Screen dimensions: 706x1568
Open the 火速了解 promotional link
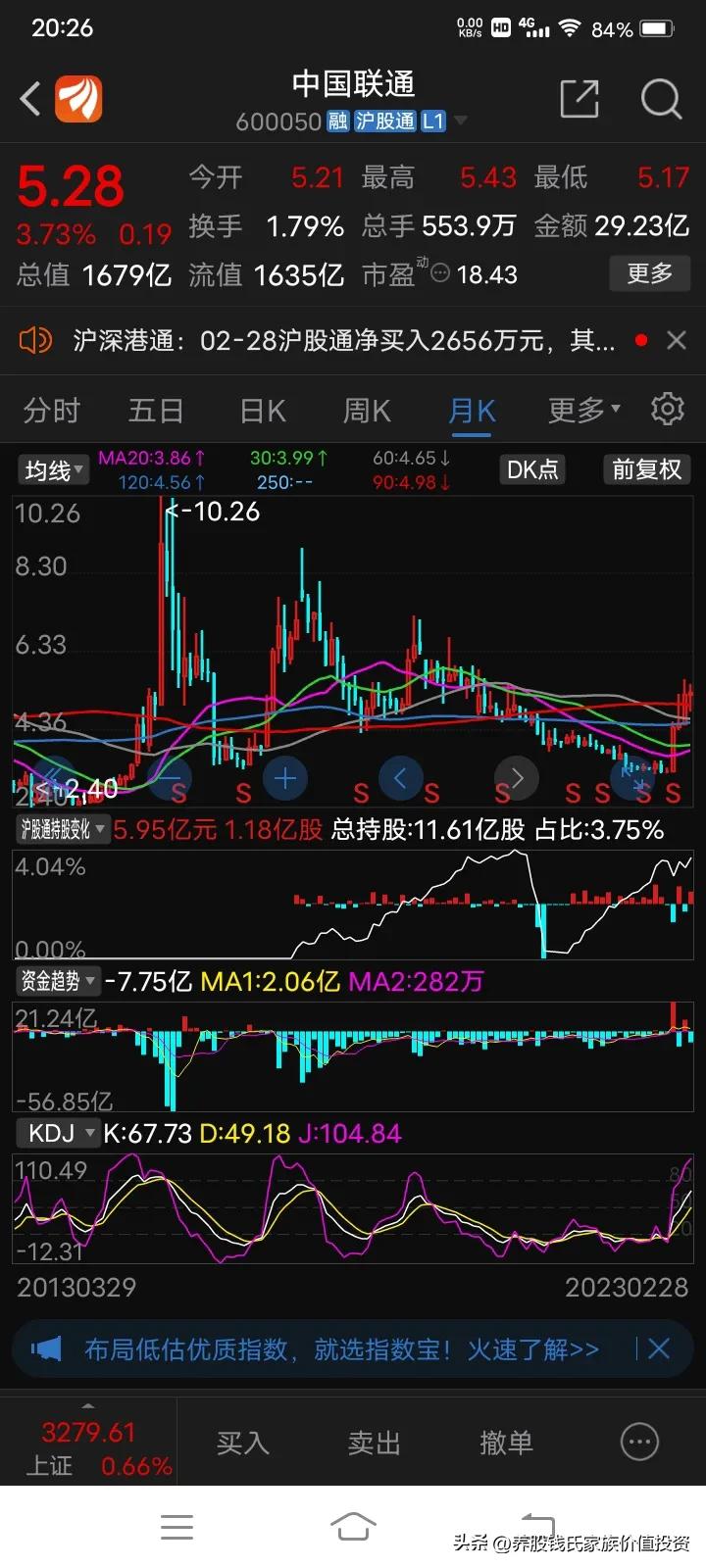click(532, 1348)
